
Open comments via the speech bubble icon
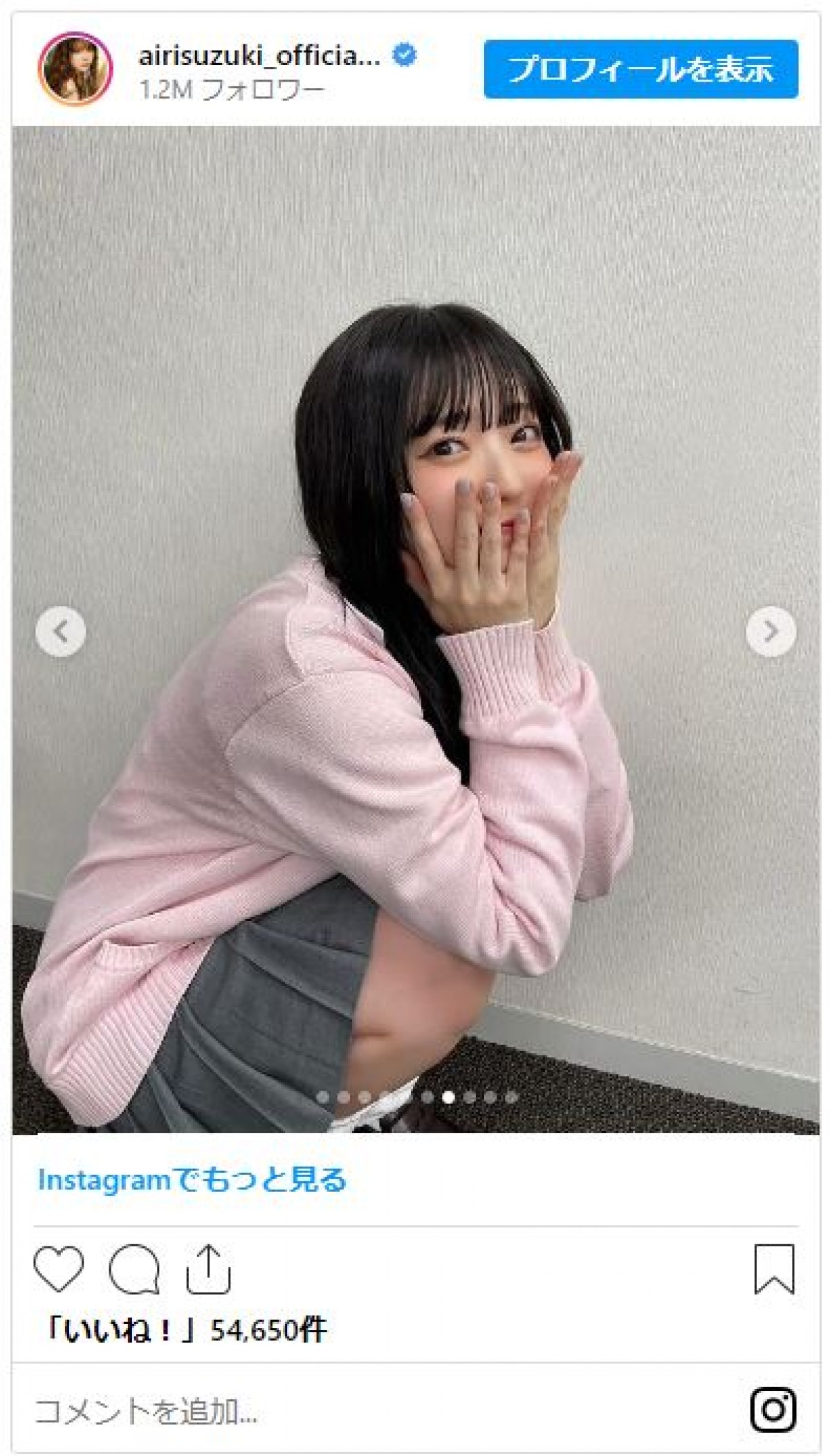pyautogui.click(x=134, y=1268)
